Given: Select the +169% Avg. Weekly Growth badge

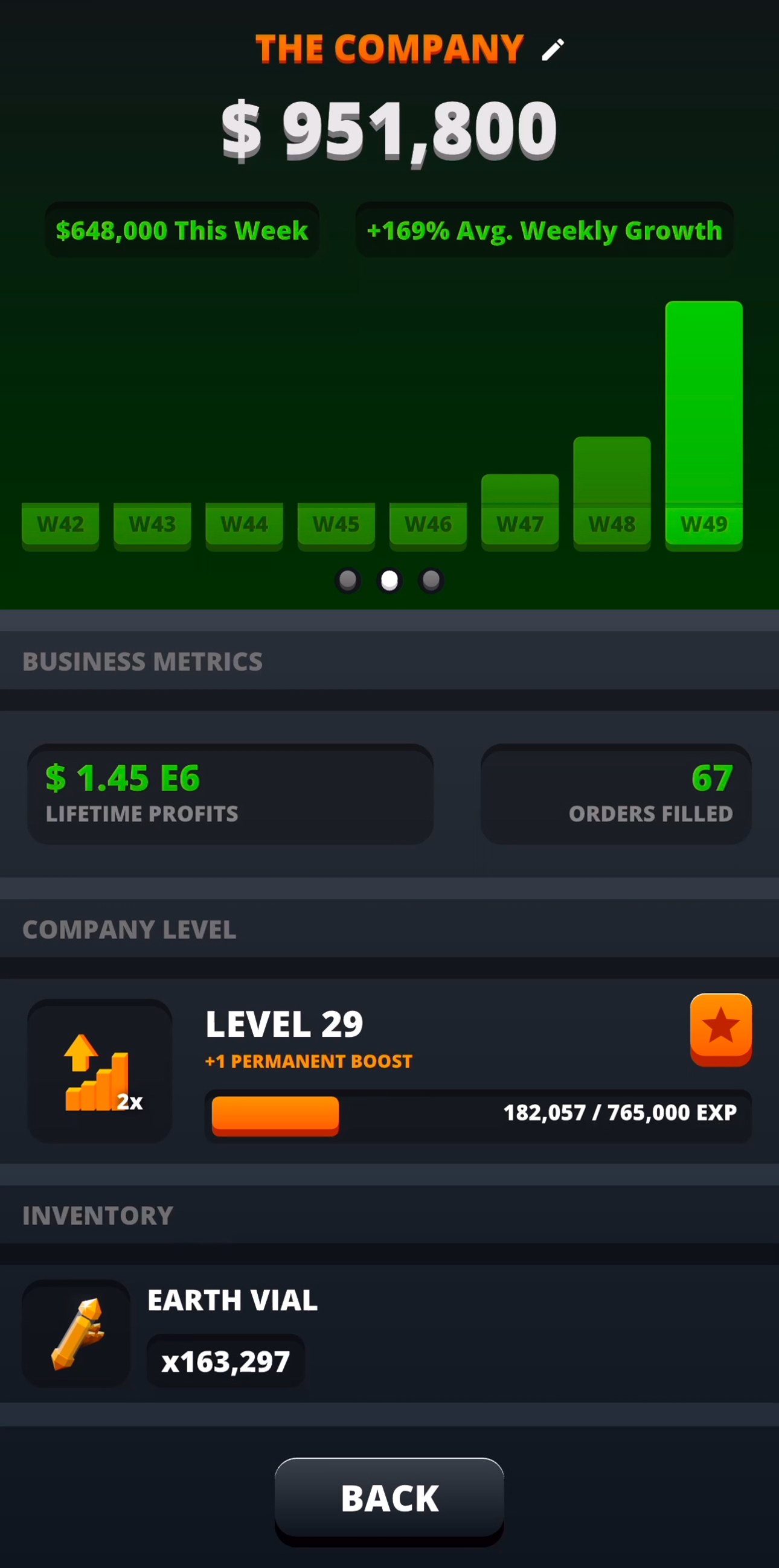Looking at the screenshot, I should 544,230.
